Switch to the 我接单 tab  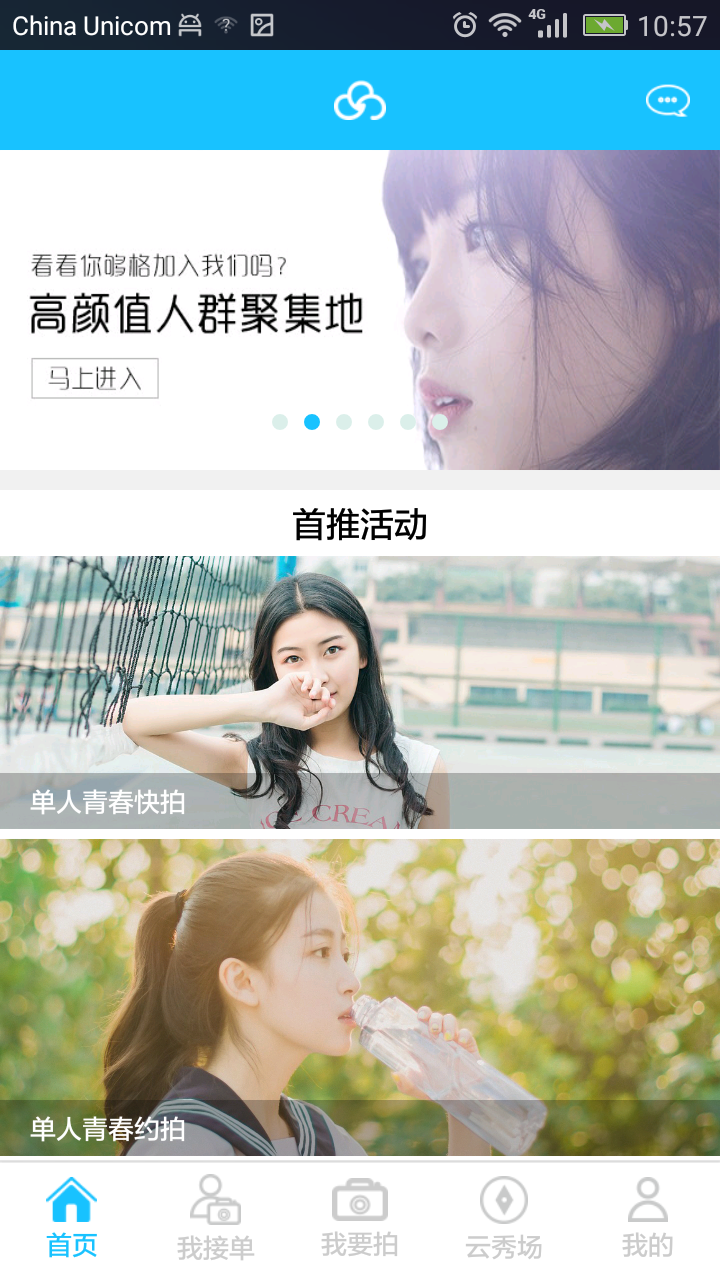click(216, 1218)
